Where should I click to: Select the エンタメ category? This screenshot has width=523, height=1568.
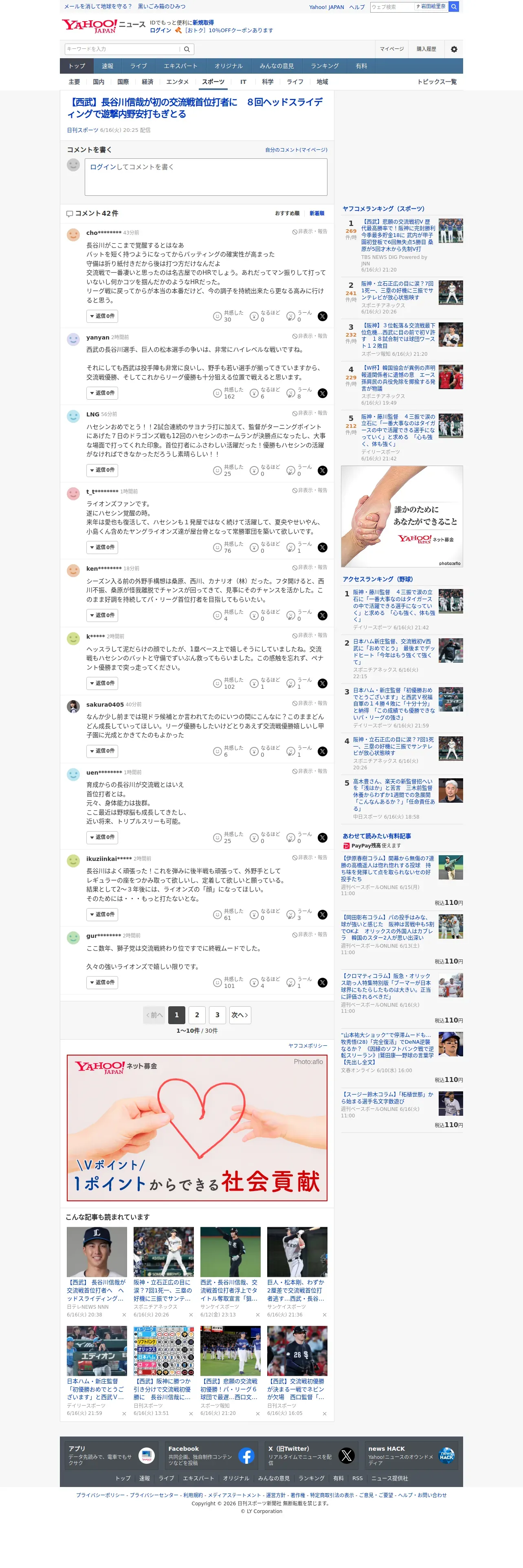click(x=177, y=81)
